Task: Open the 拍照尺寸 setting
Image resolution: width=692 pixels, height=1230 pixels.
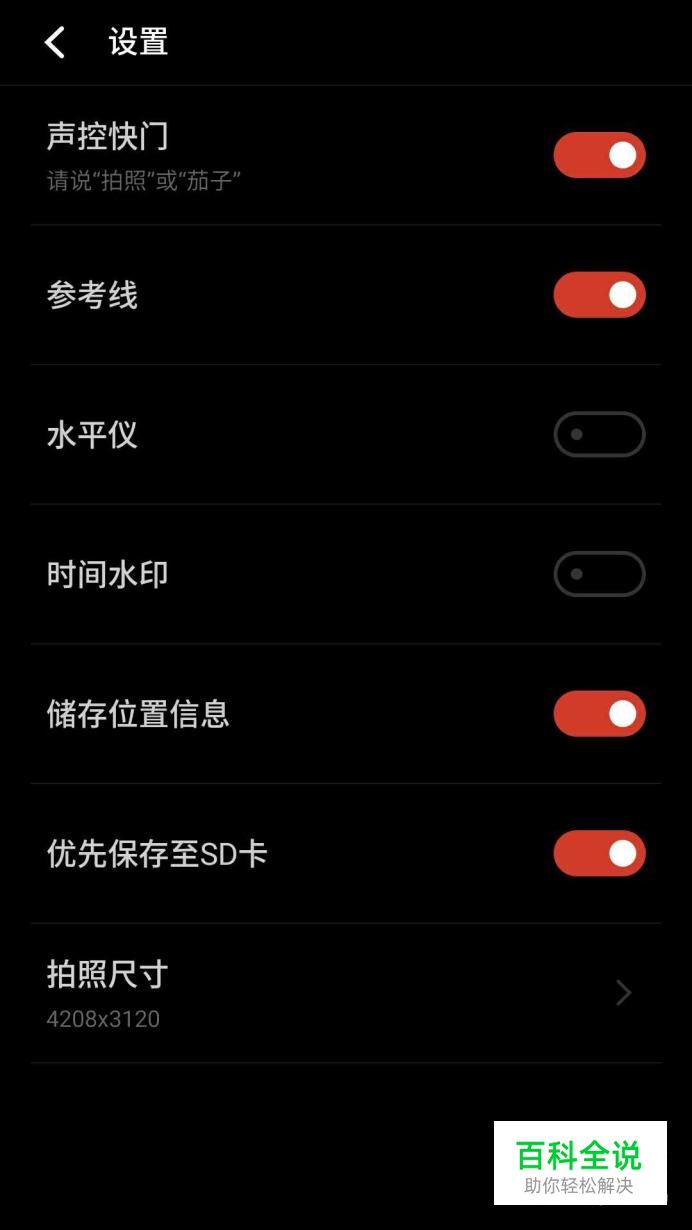Action: click(x=346, y=993)
